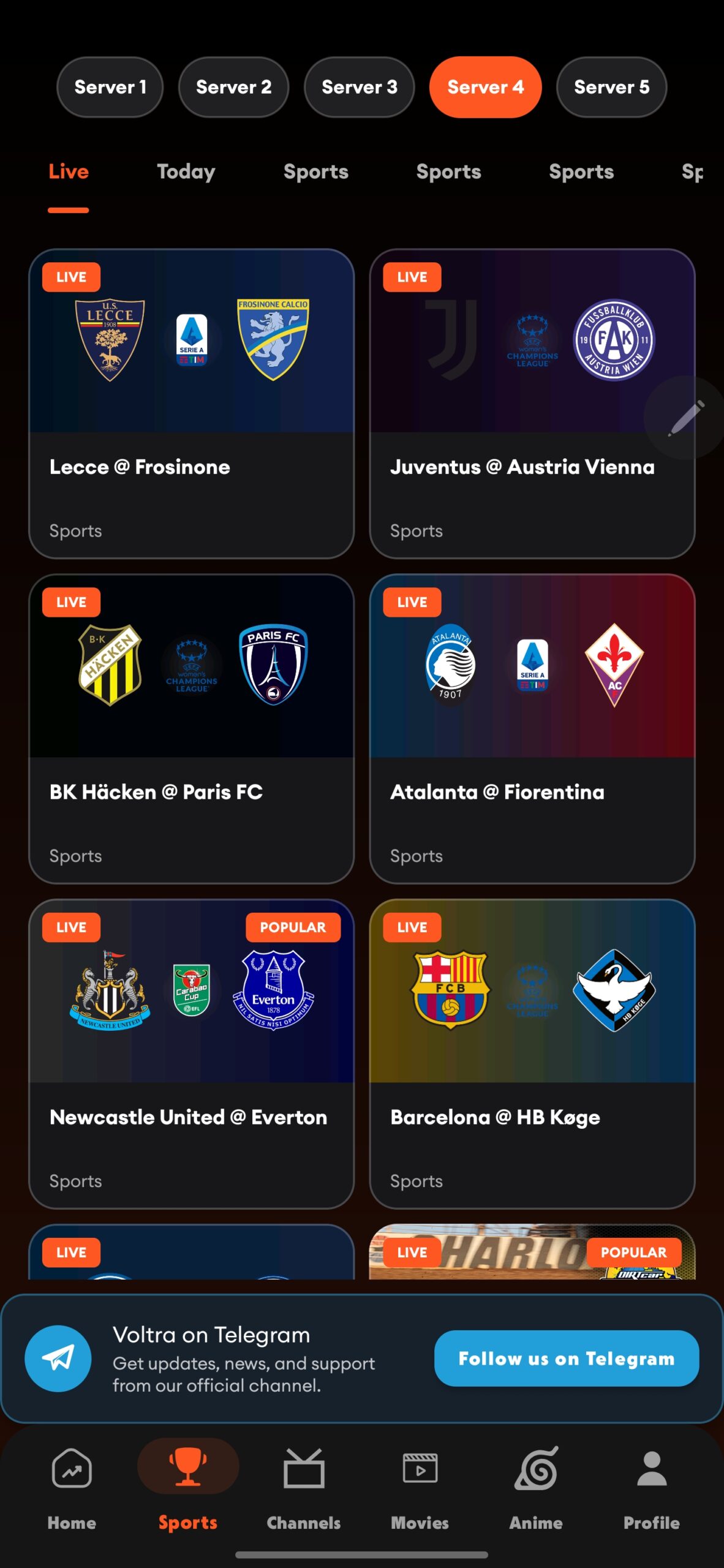Go to the Home tab
724x1568 pixels.
pos(72,1488)
